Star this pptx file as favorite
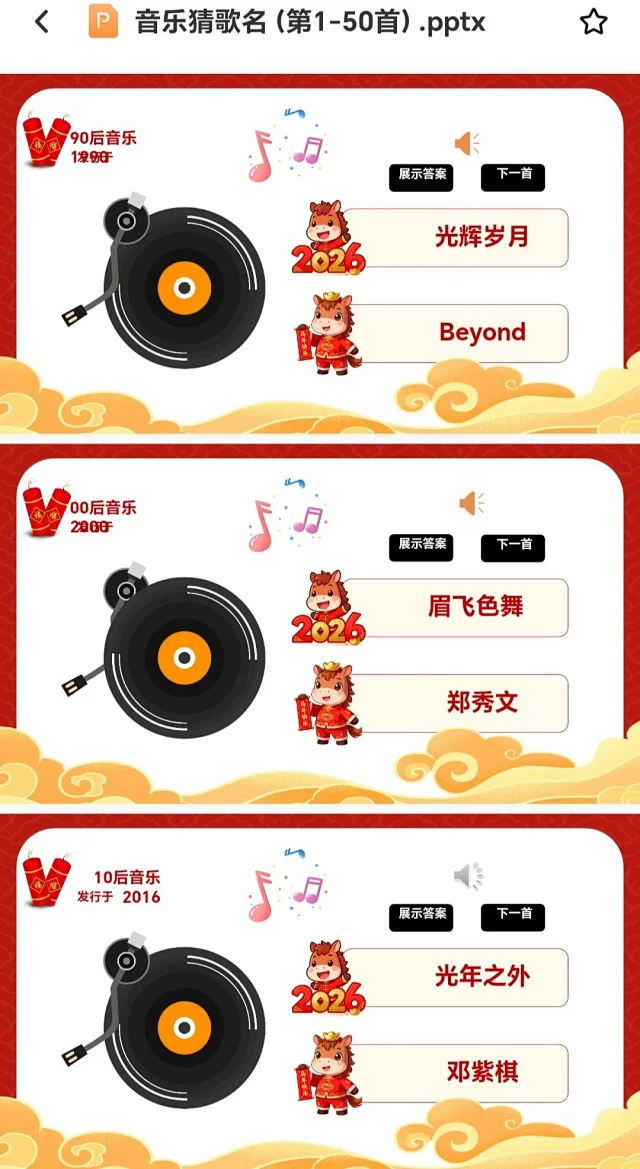The width and height of the screenshot is (640, 1169). coord(594,22)
